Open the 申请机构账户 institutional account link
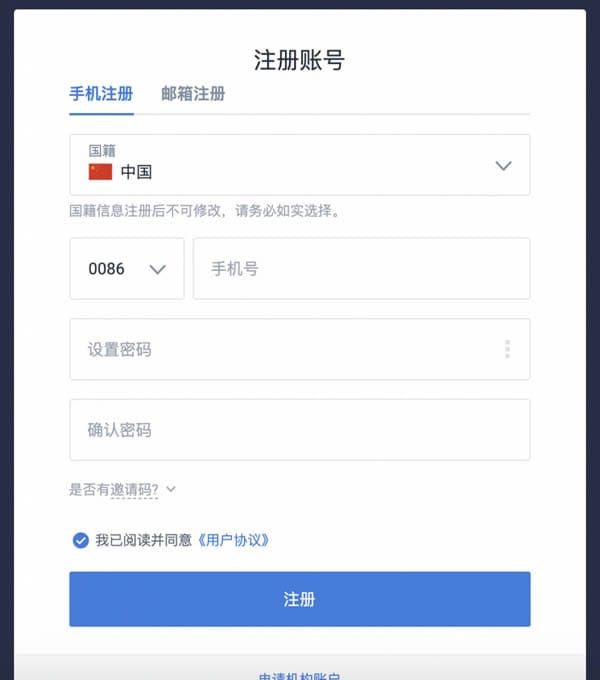600x680 pixels. [x=299, y=676]
